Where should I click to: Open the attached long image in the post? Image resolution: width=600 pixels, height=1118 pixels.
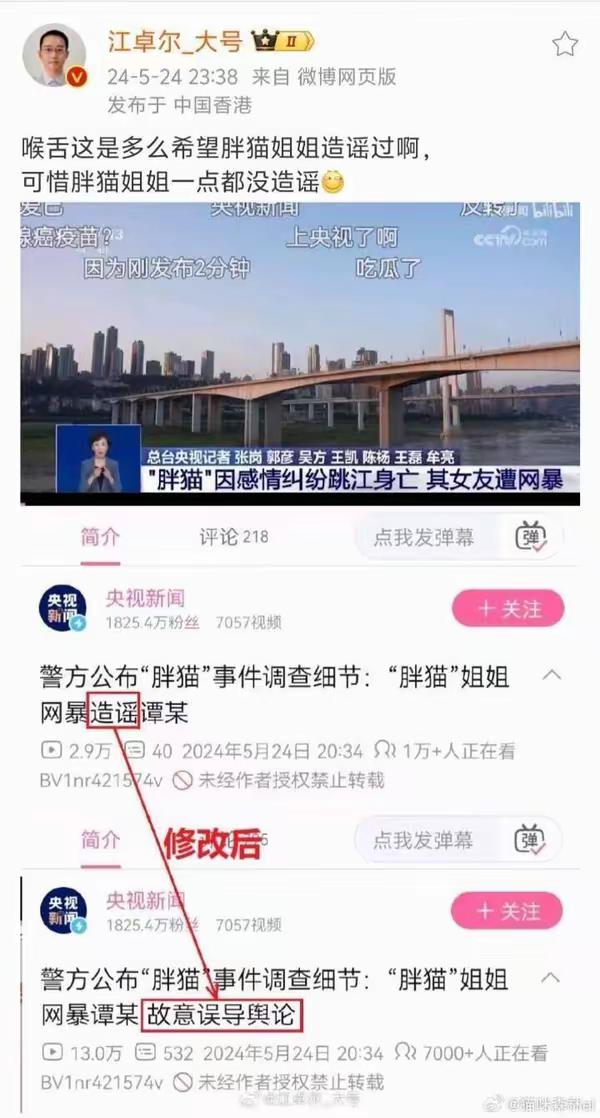[300, 650]
